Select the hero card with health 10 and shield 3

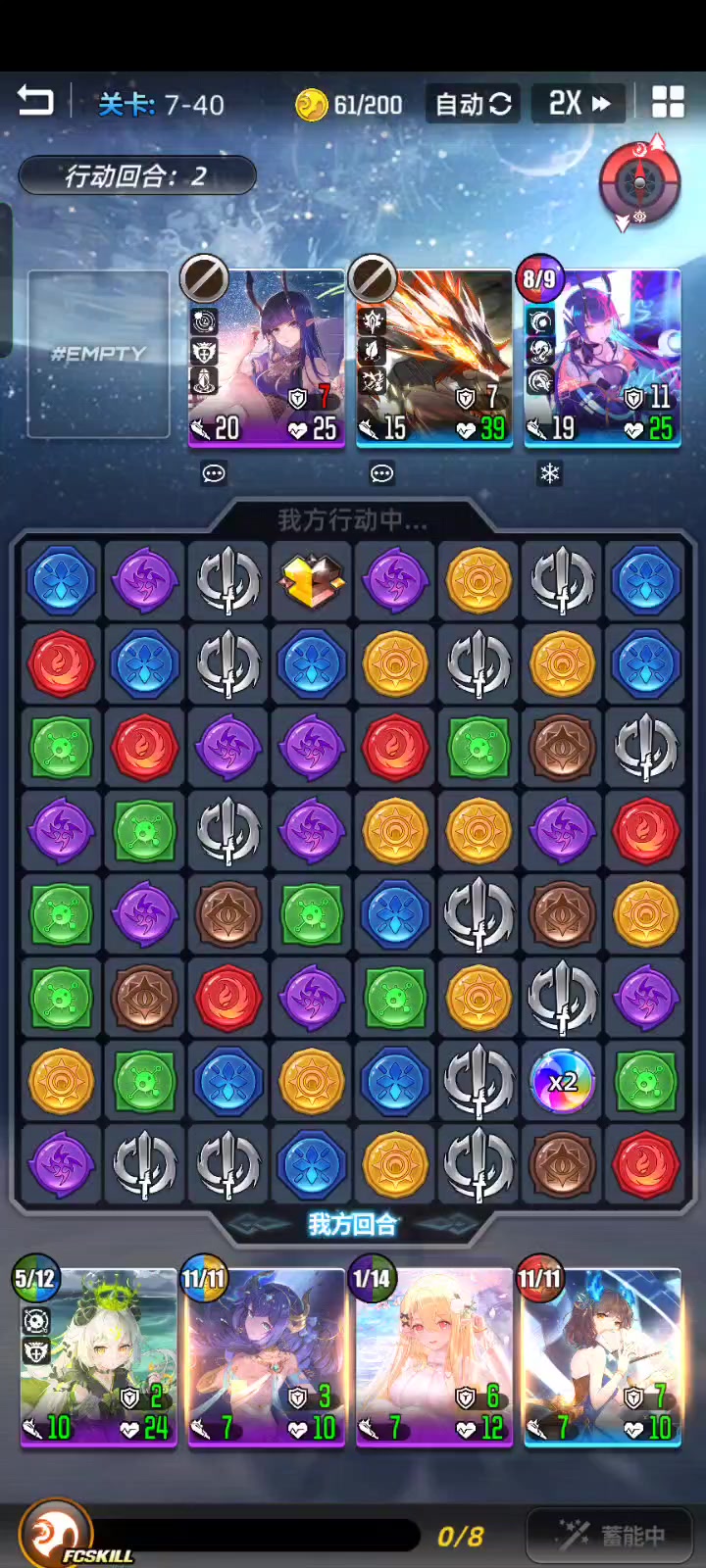(x=267, y=1357)
